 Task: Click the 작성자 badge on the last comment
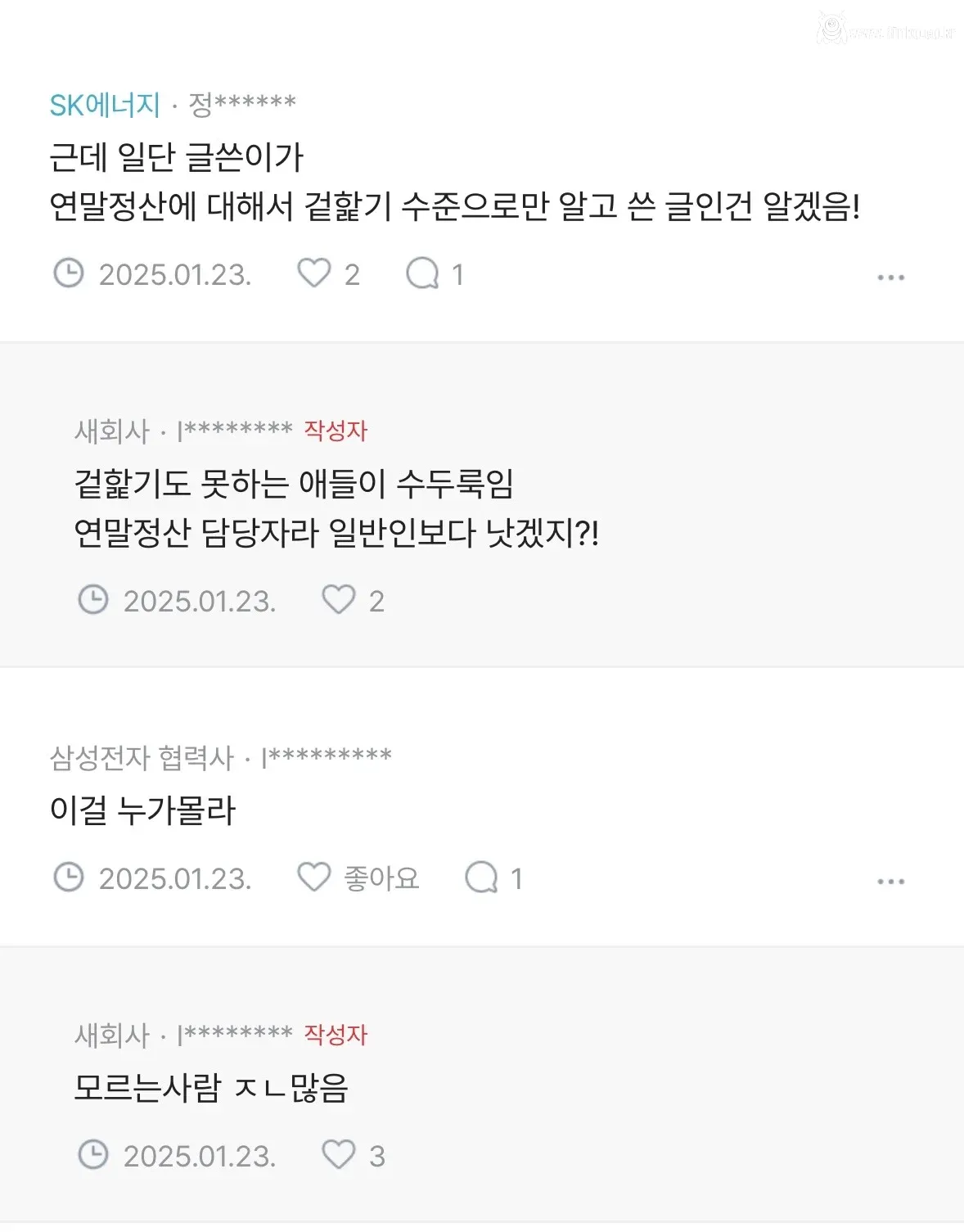(336, 1035)
